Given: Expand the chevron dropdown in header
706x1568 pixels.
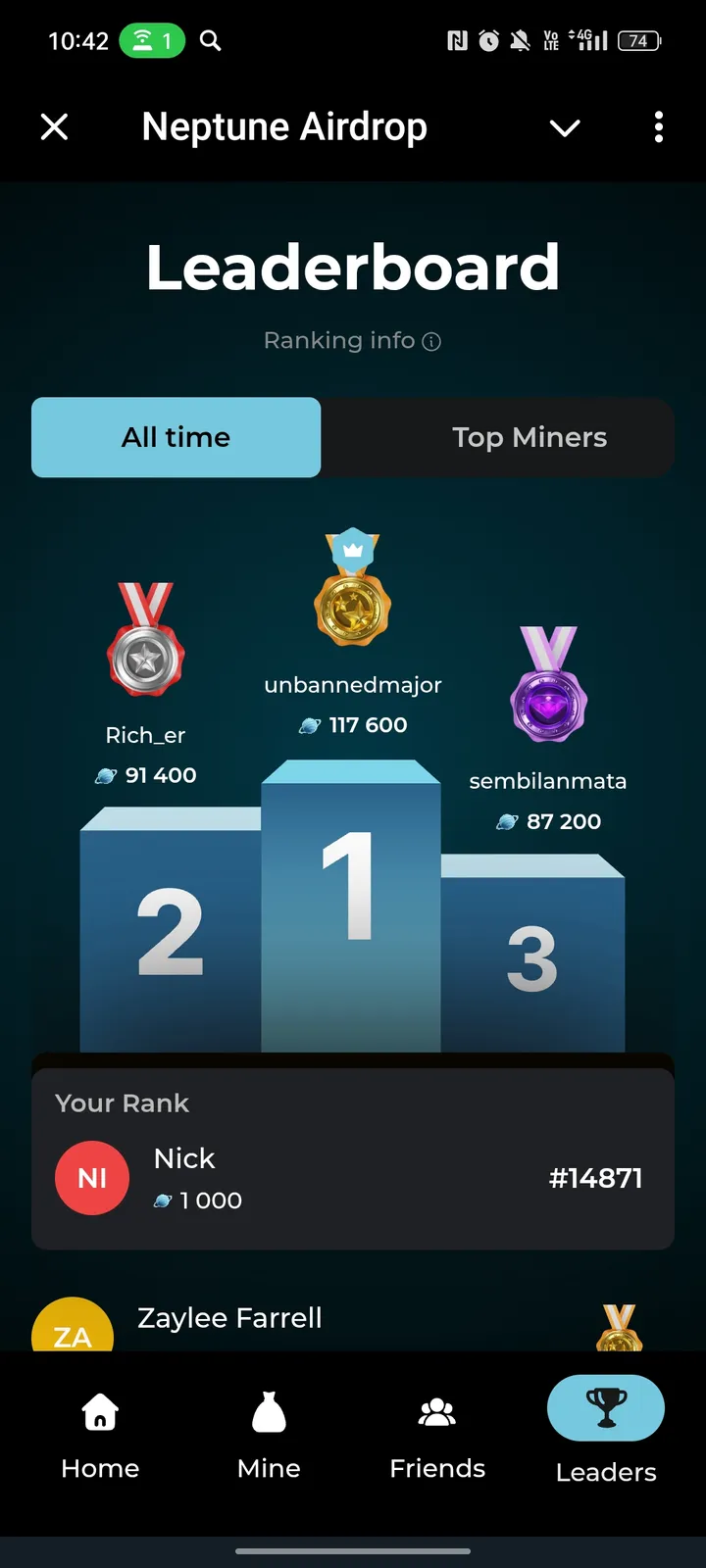Looking at the screenshot, I should point(565,127).
